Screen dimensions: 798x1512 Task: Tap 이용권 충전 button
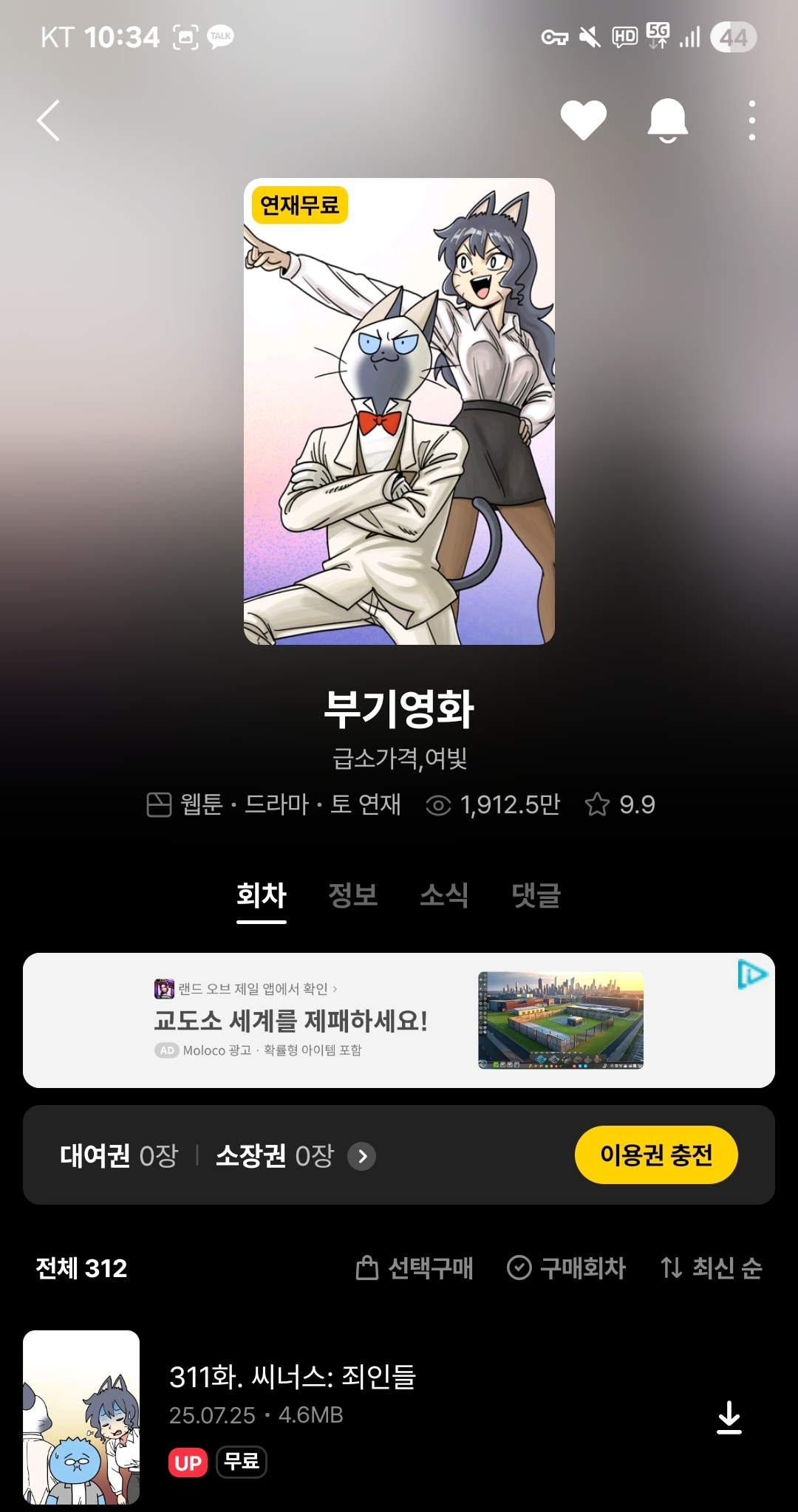point(655,1154)
